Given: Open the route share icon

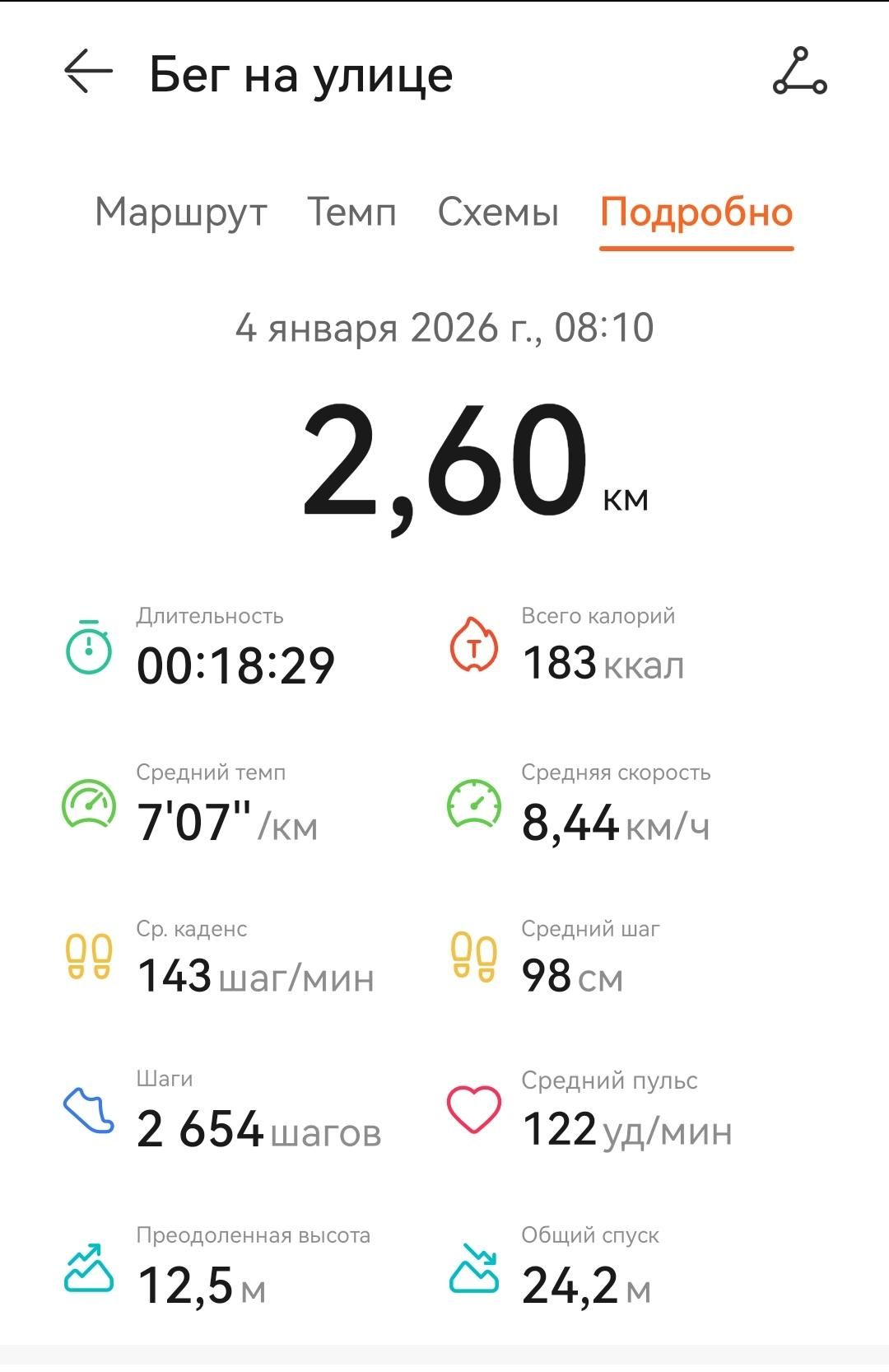Looking at the screenshot, I should click(799, 72).
